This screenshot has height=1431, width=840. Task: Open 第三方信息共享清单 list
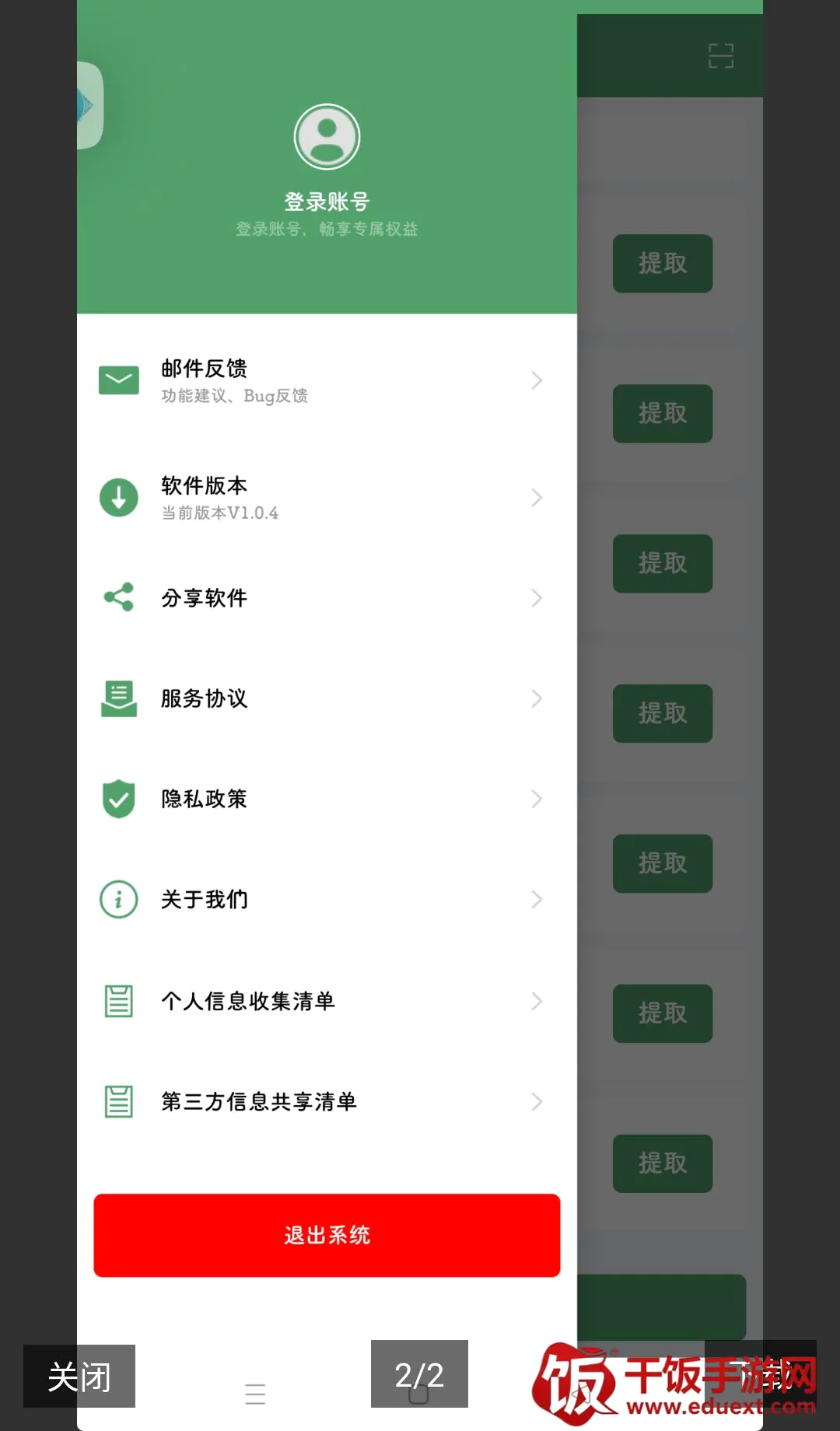tap(327, 1101)
